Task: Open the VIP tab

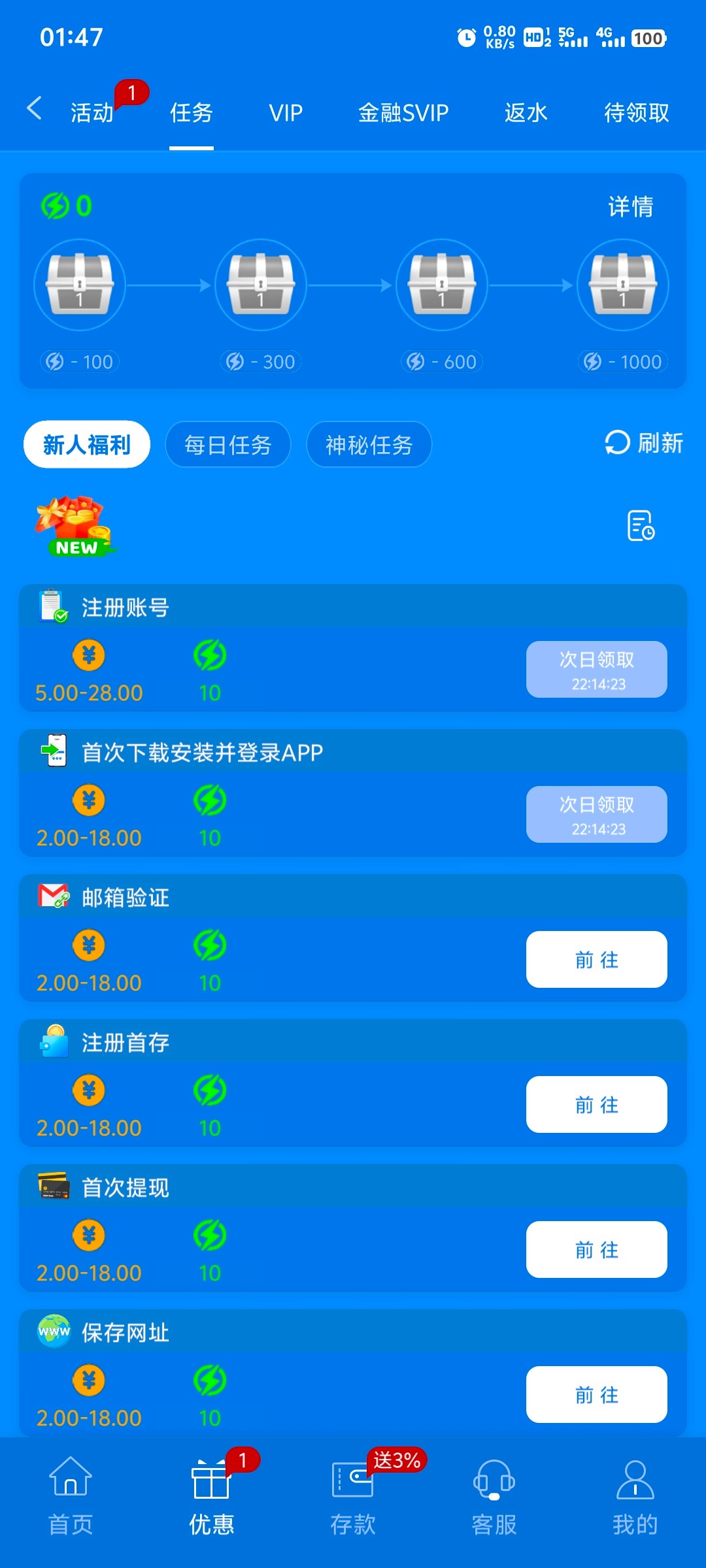Action: tap(286, 113)
